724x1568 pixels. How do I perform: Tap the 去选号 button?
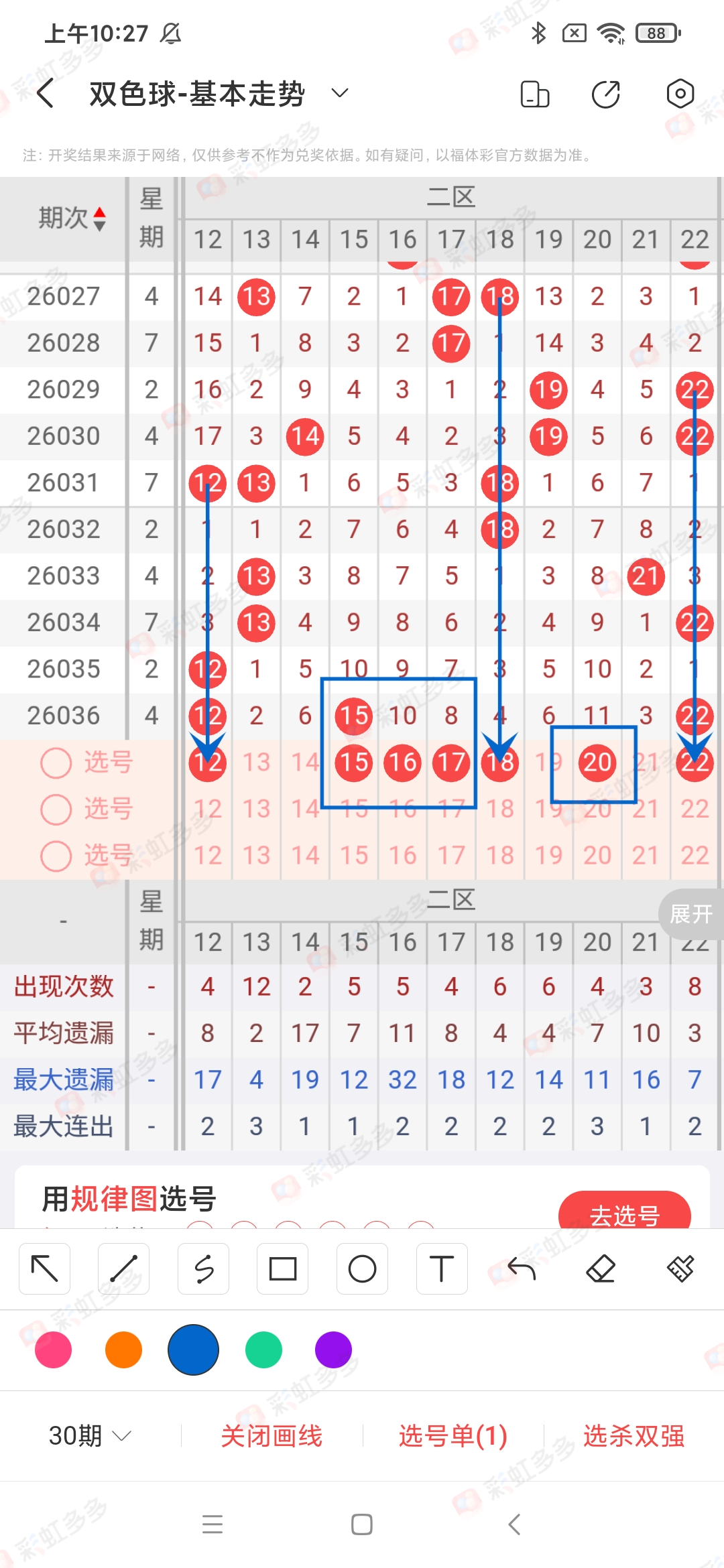[x=625, y=1214]
